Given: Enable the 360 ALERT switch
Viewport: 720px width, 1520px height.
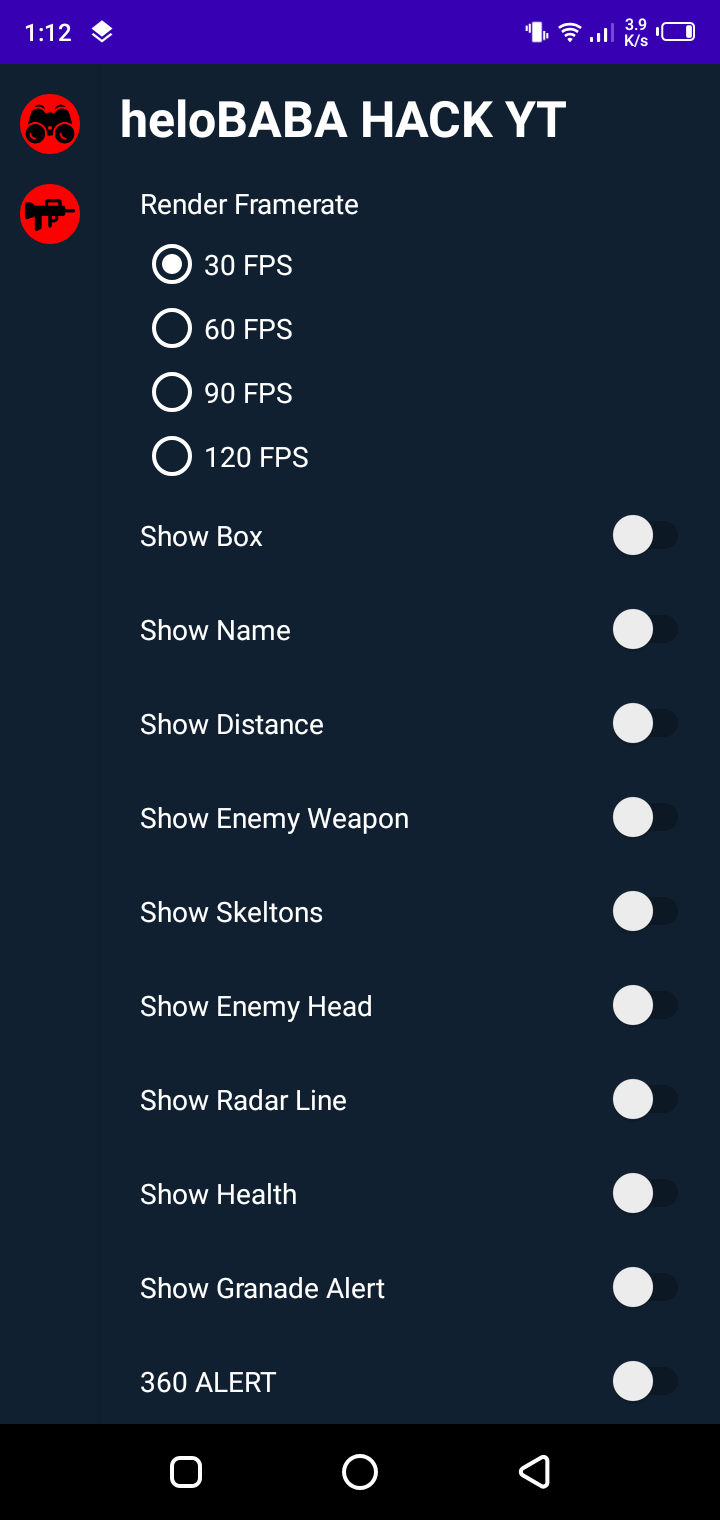Looking at the screenshot, I should pos(644,1382).
